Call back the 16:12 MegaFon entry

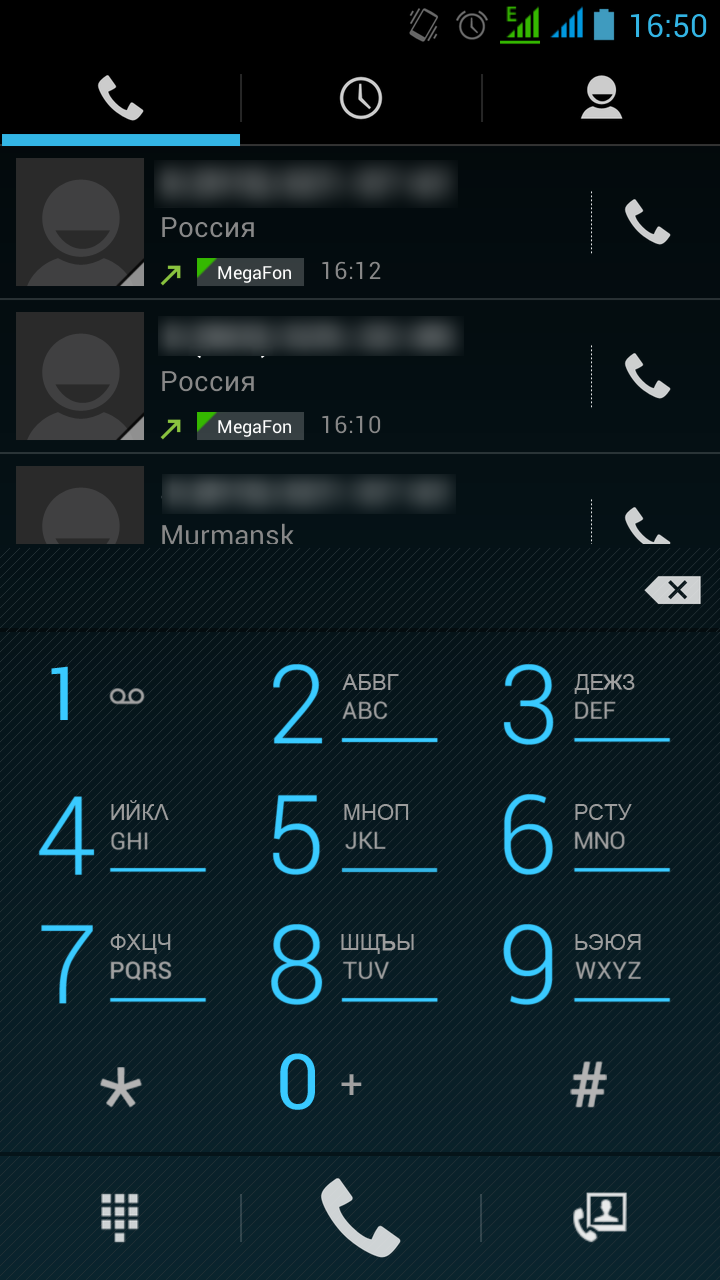[647, 222]
